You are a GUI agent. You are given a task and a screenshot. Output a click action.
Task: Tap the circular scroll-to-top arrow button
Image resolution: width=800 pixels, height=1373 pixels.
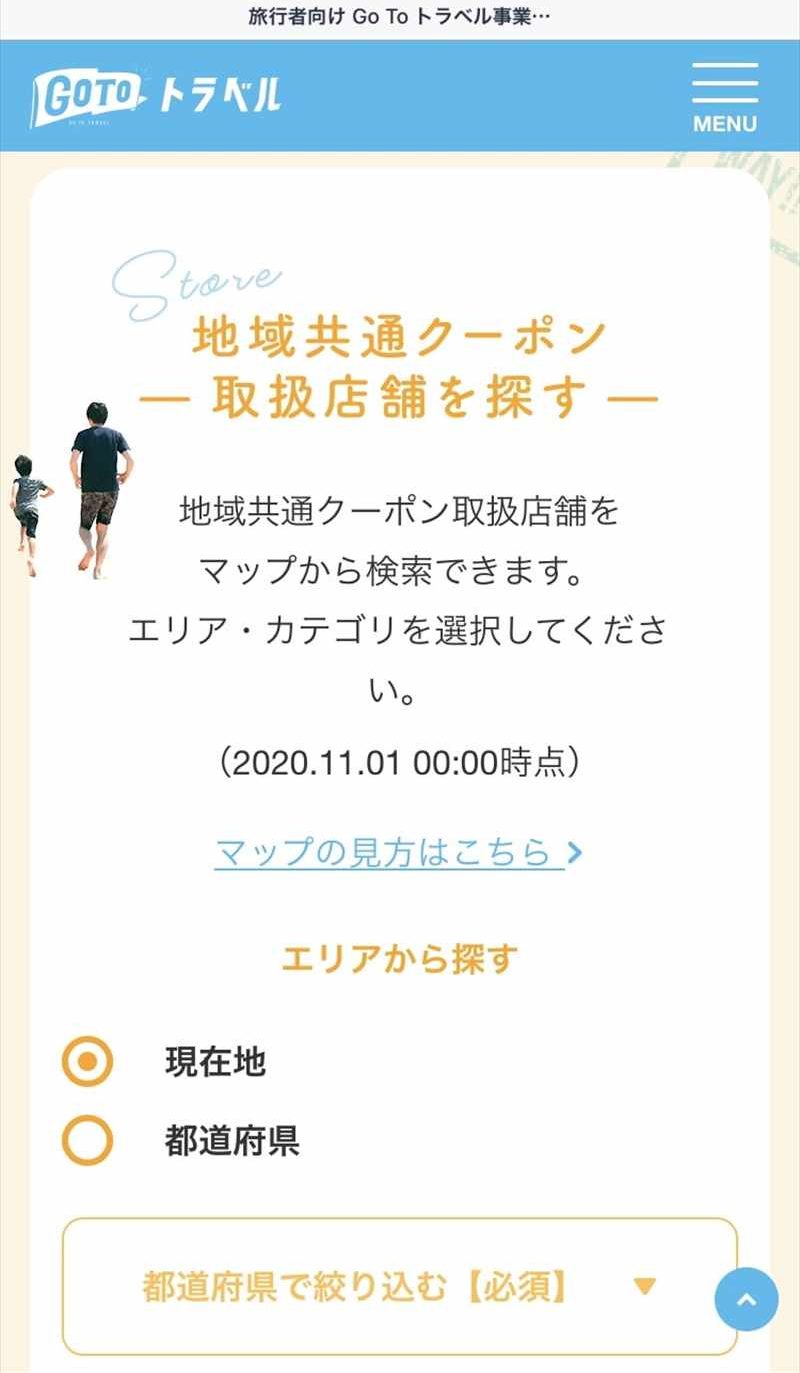[746, 1300]
